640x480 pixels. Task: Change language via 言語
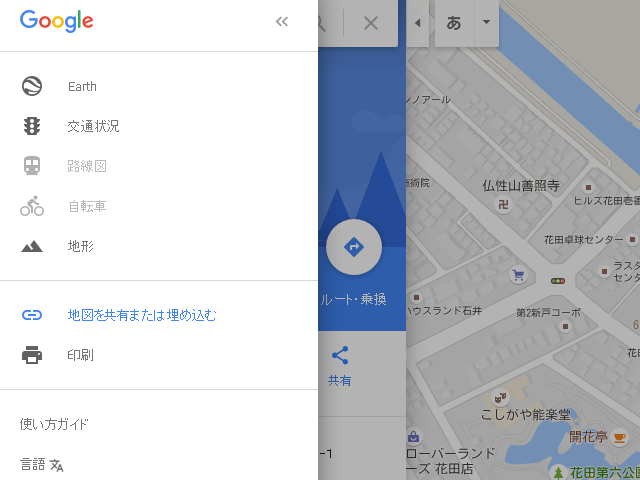(42, 464)
